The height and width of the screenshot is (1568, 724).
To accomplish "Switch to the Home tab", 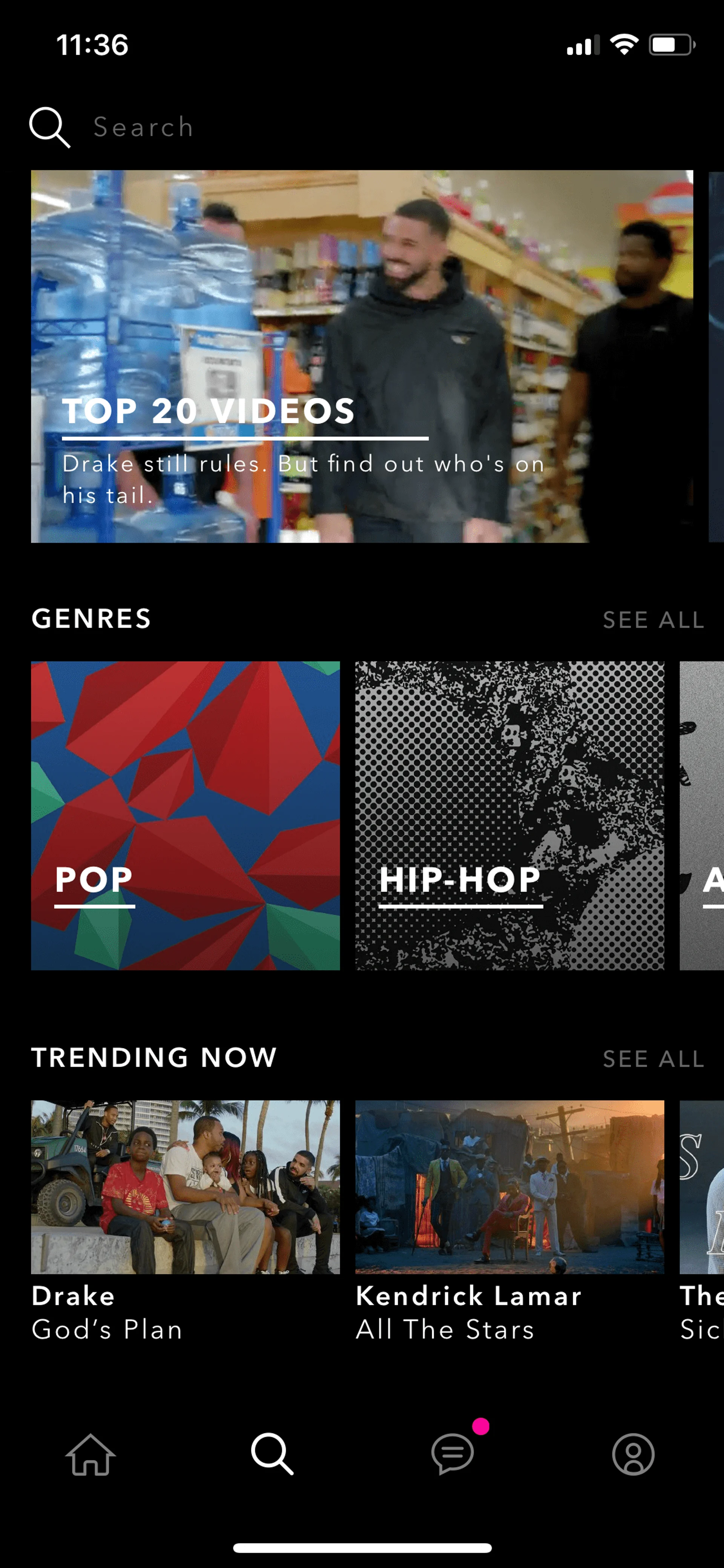I will click(90, 1454).
